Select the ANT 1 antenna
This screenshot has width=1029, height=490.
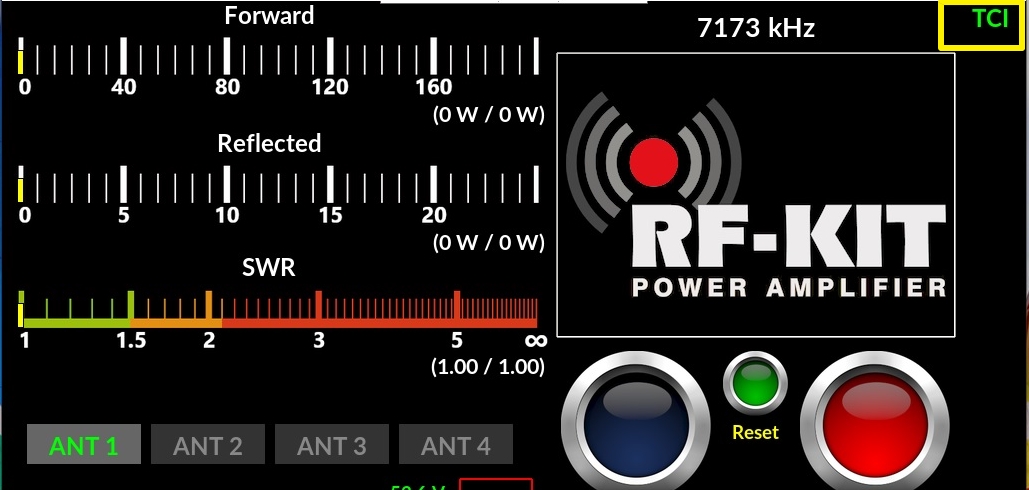(x=84, y=445)
